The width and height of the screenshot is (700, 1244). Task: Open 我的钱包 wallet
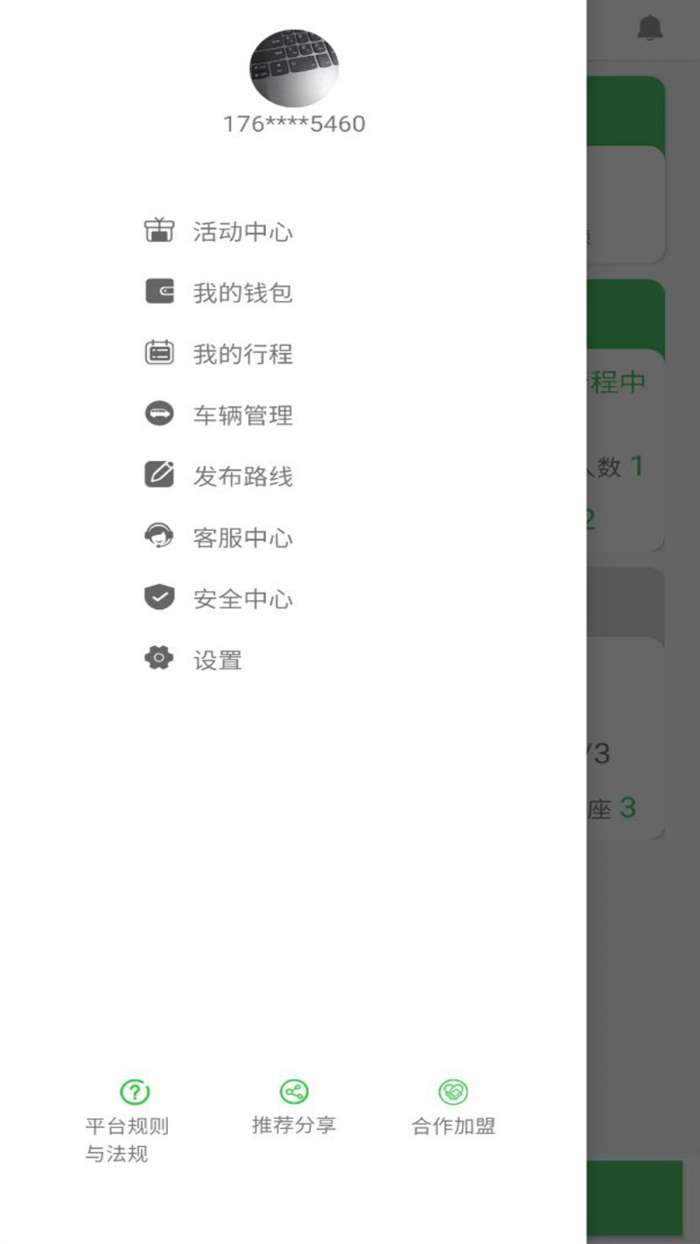(x=242, y=293)
